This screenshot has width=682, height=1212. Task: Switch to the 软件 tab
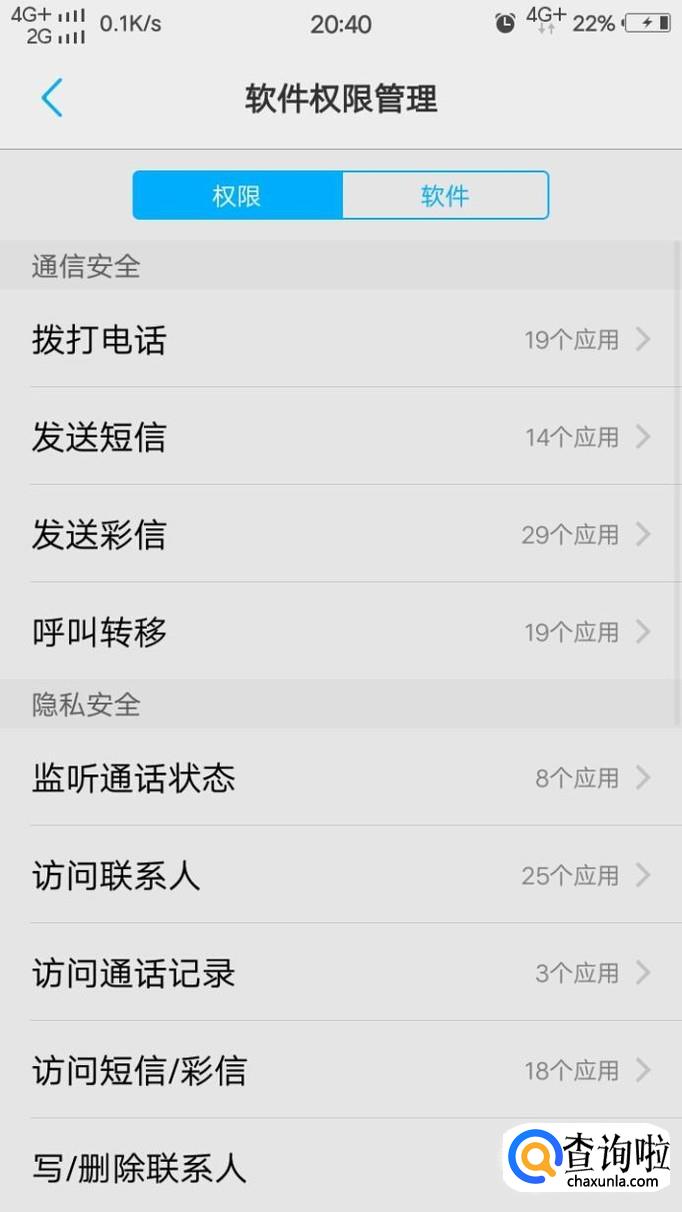[445, 196]
